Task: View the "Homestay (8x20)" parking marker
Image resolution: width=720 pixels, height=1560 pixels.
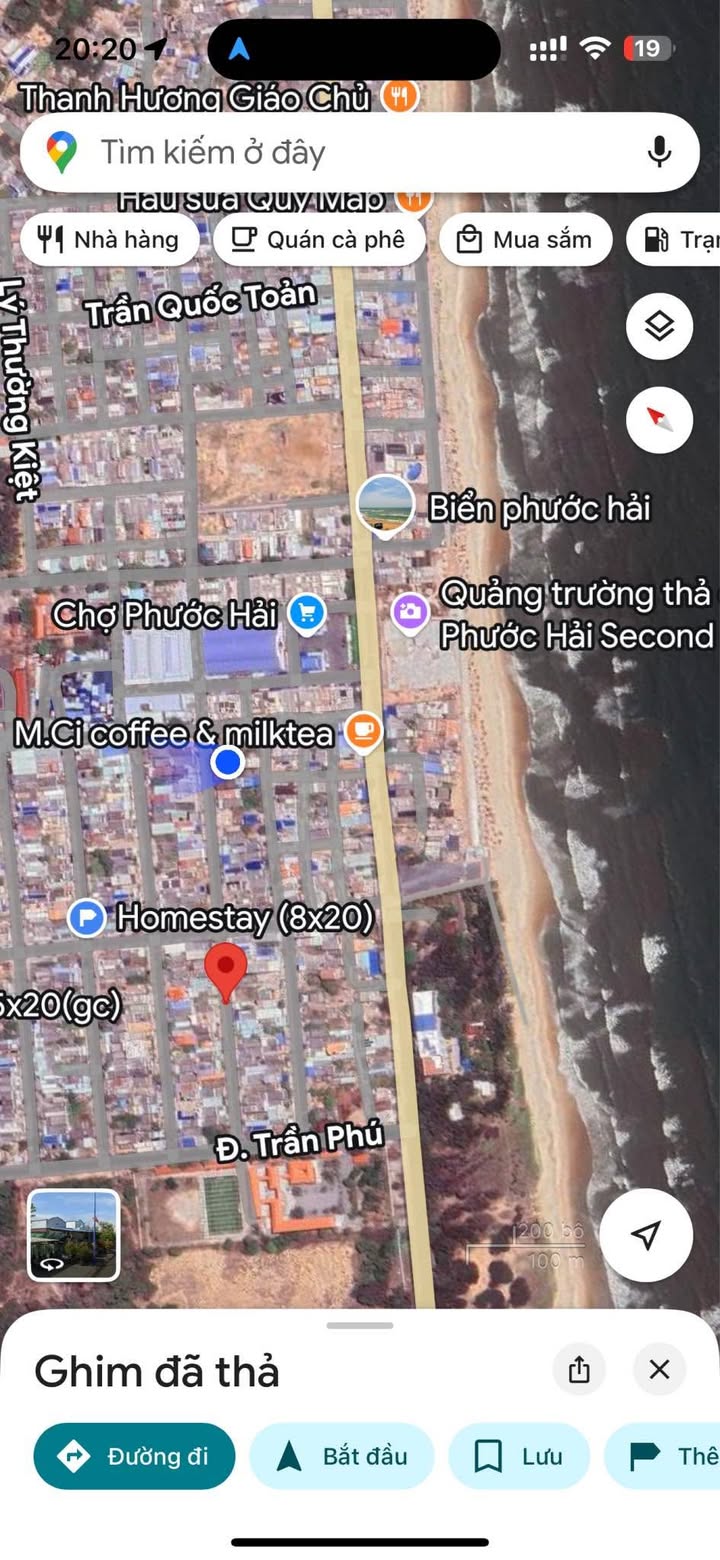Action: click(87, 917)
